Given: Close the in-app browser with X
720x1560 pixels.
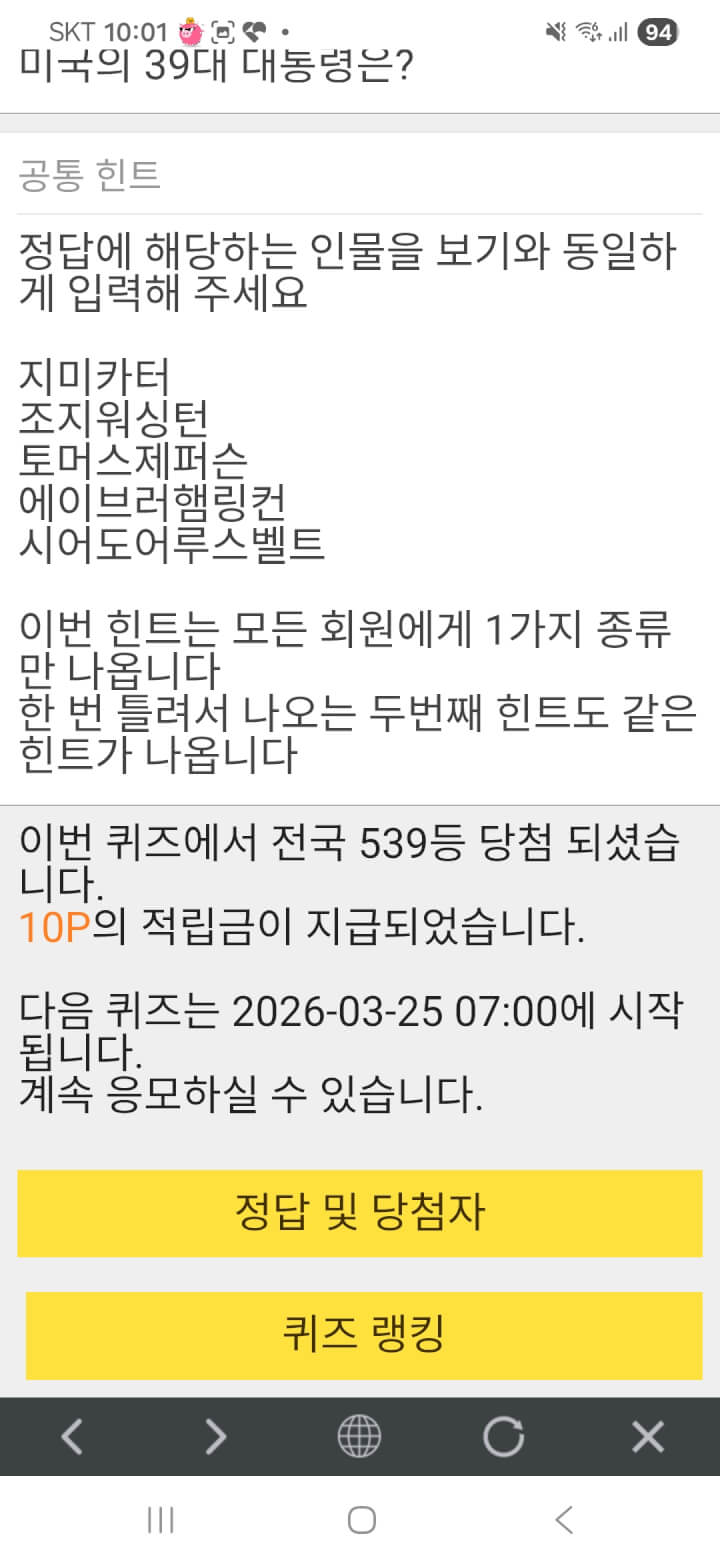Looking at the screenshot, I should tap(648, 1437).
